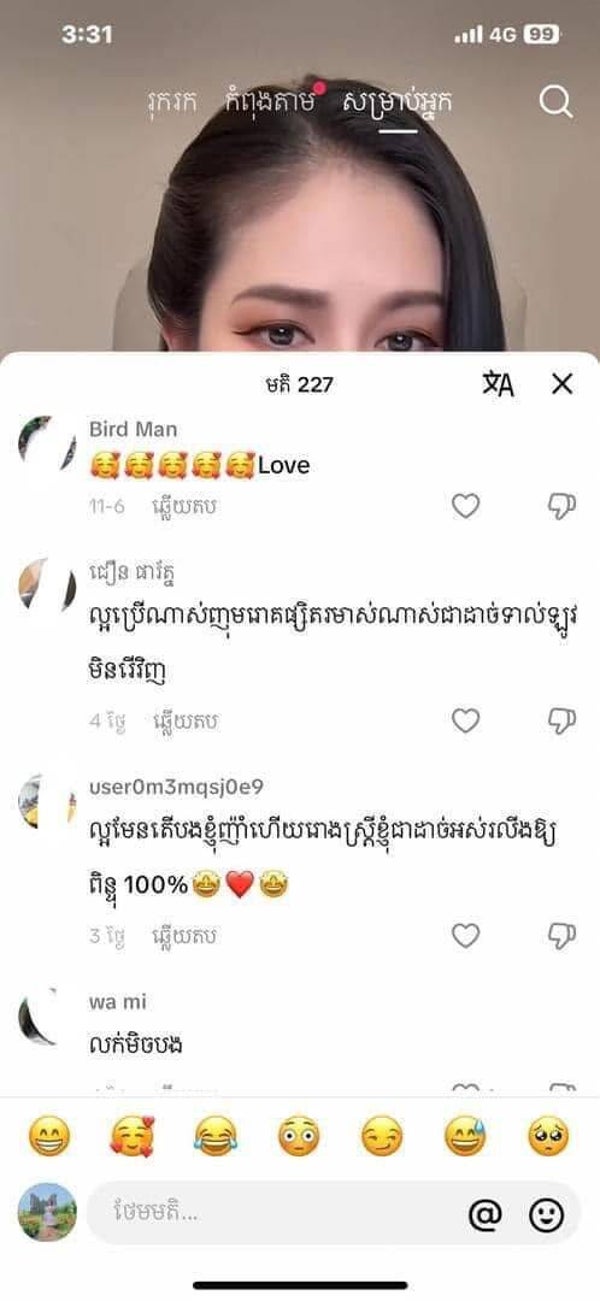Dislike Bird Man's comment
Image resolution: width=600 pixels, height=1301 pixels.
tap(562, 507)
